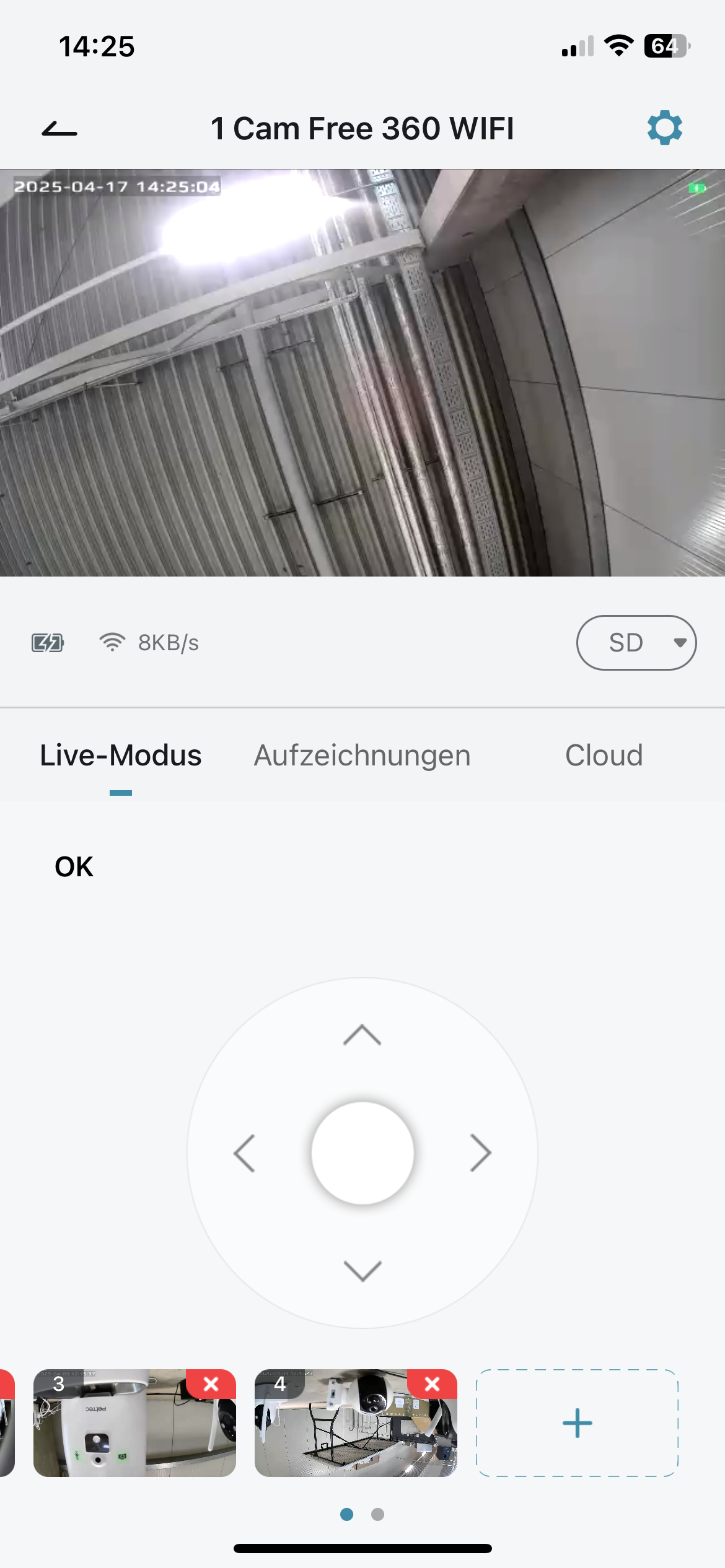
Task: Tilt the camera down with the down arrow
Action: pos(362,1271)
